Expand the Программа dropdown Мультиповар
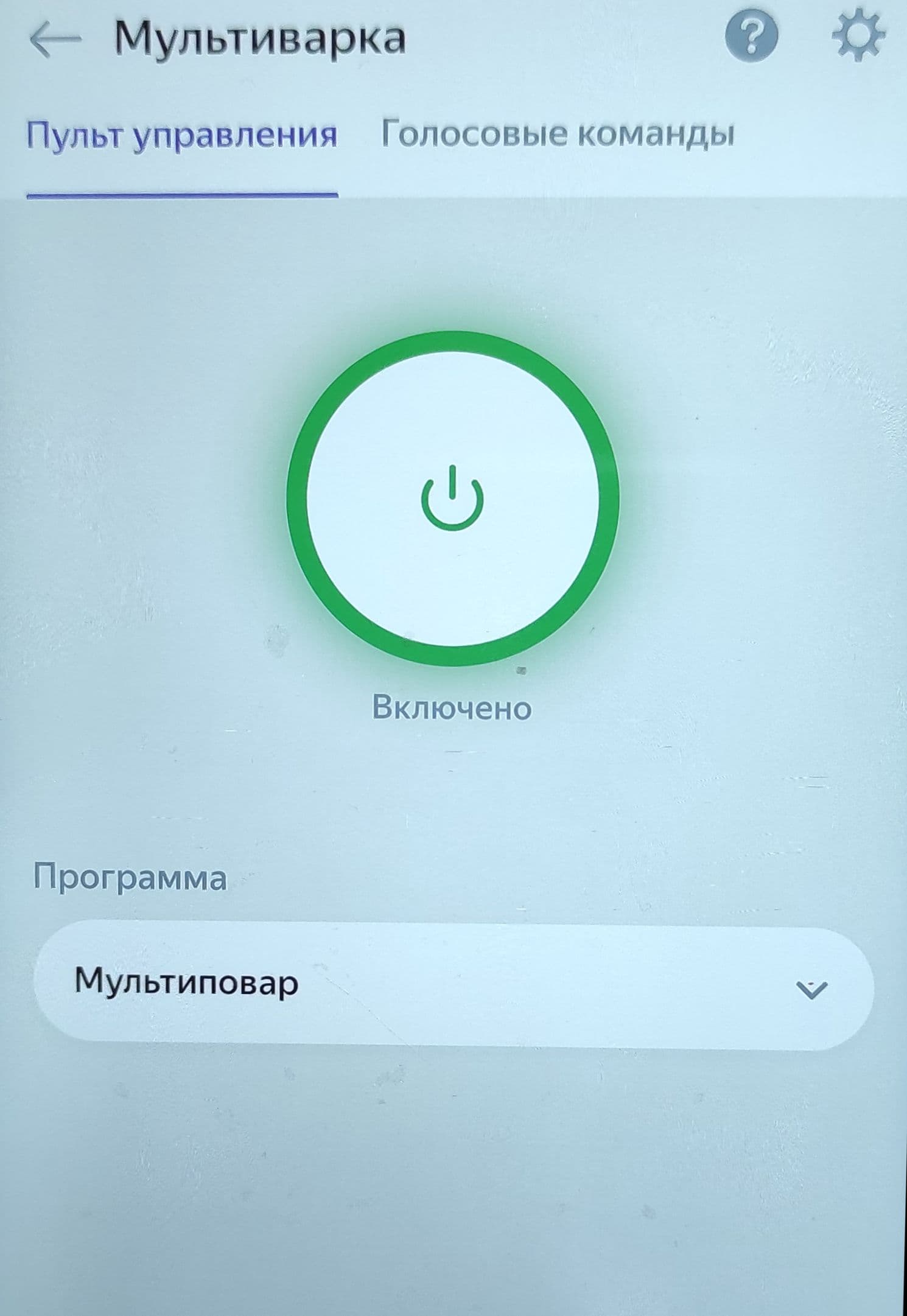Screen dimensions: 907x1316 pos(454,985)
